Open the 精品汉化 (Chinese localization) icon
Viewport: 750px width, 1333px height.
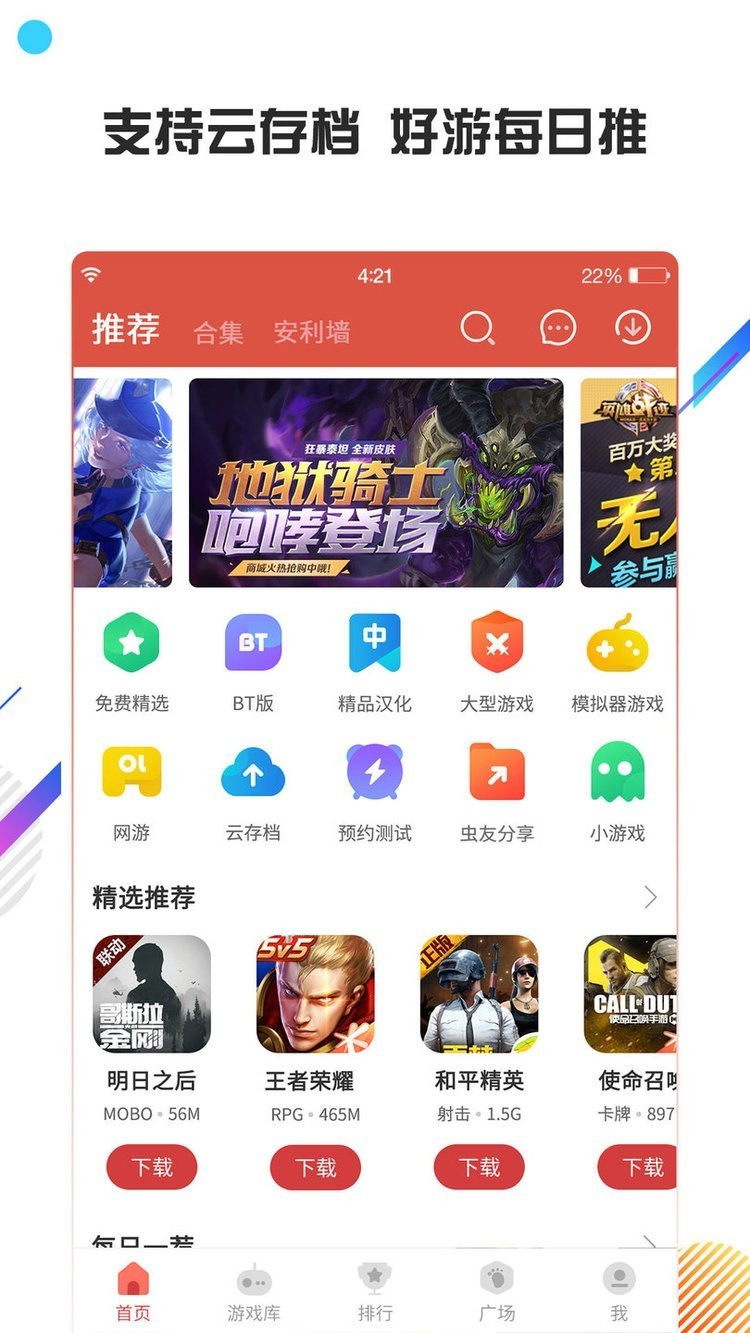click(x=374, y=645)
